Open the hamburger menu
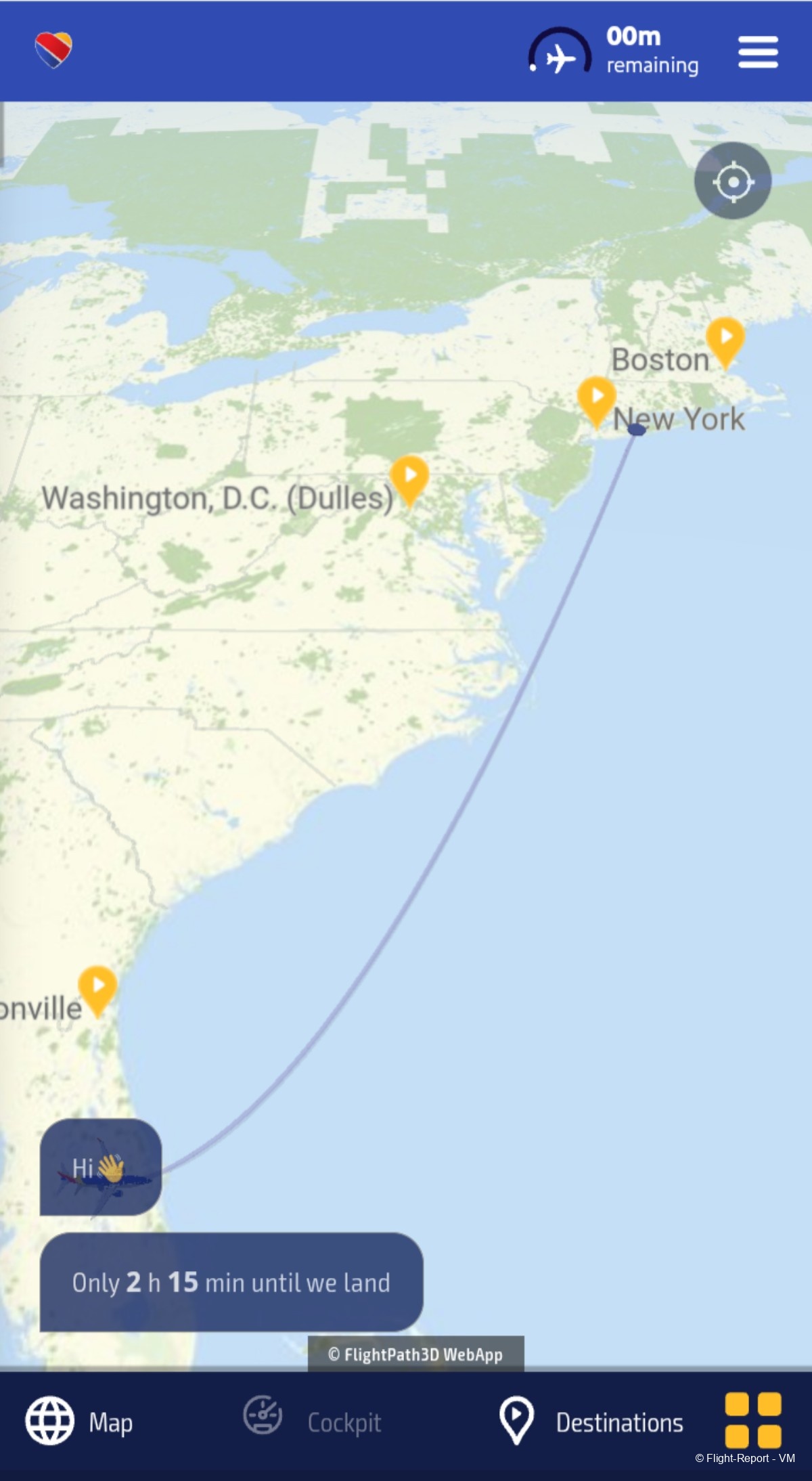The height and width of the screenshot is (1481, 812). click(758, 52)
